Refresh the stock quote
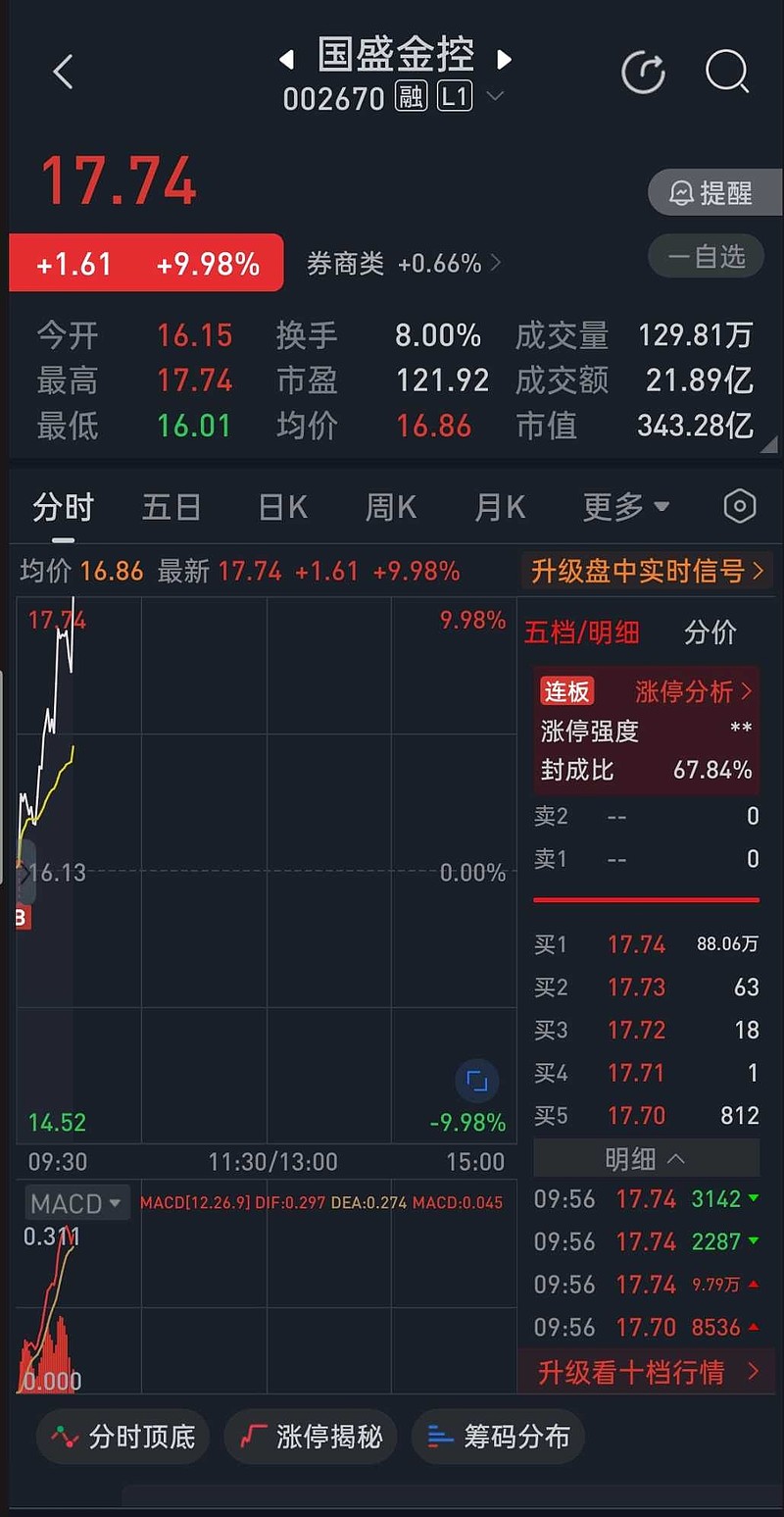 [x=644, y=73]
